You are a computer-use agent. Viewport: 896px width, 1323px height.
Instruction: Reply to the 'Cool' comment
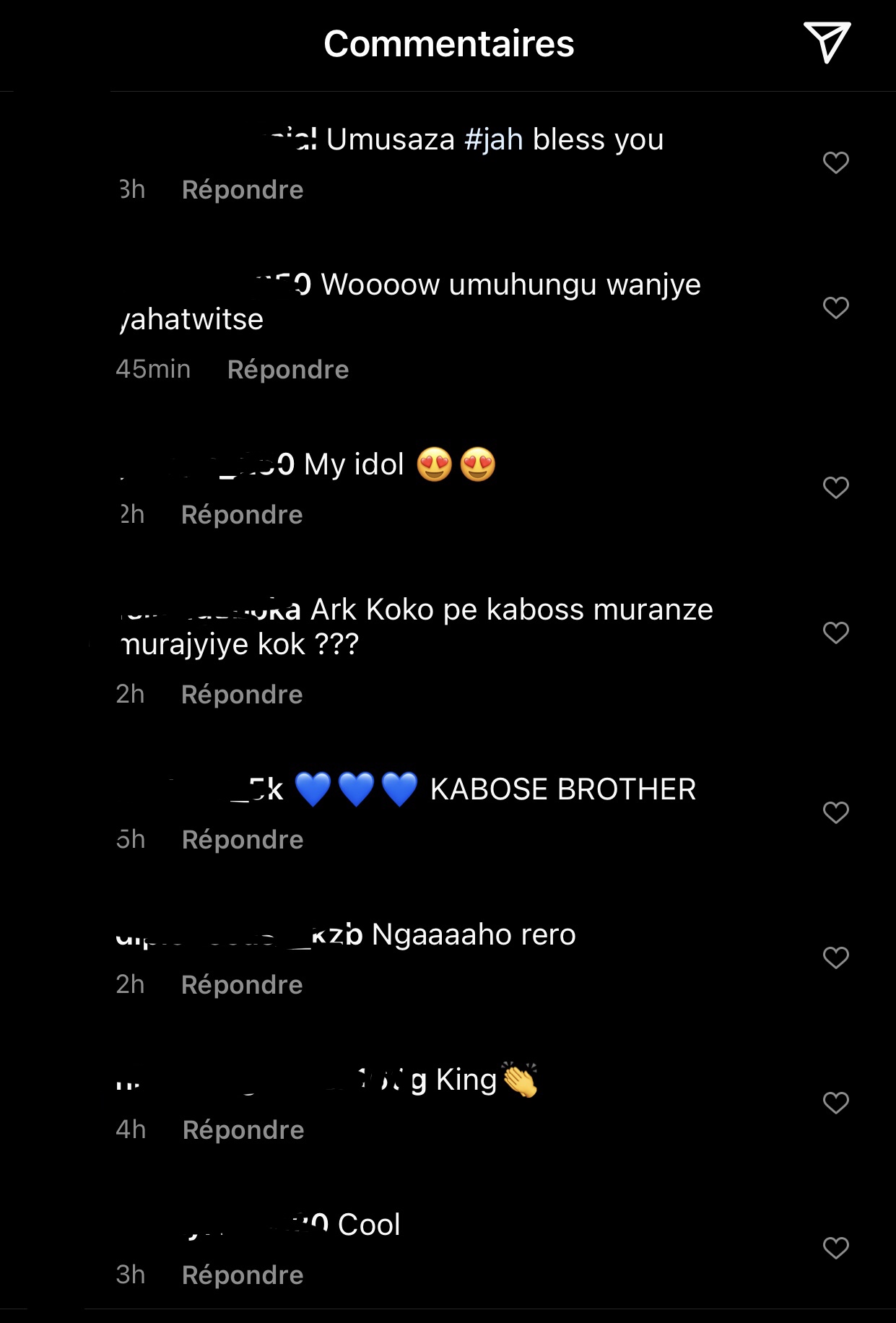point(243,1275)
